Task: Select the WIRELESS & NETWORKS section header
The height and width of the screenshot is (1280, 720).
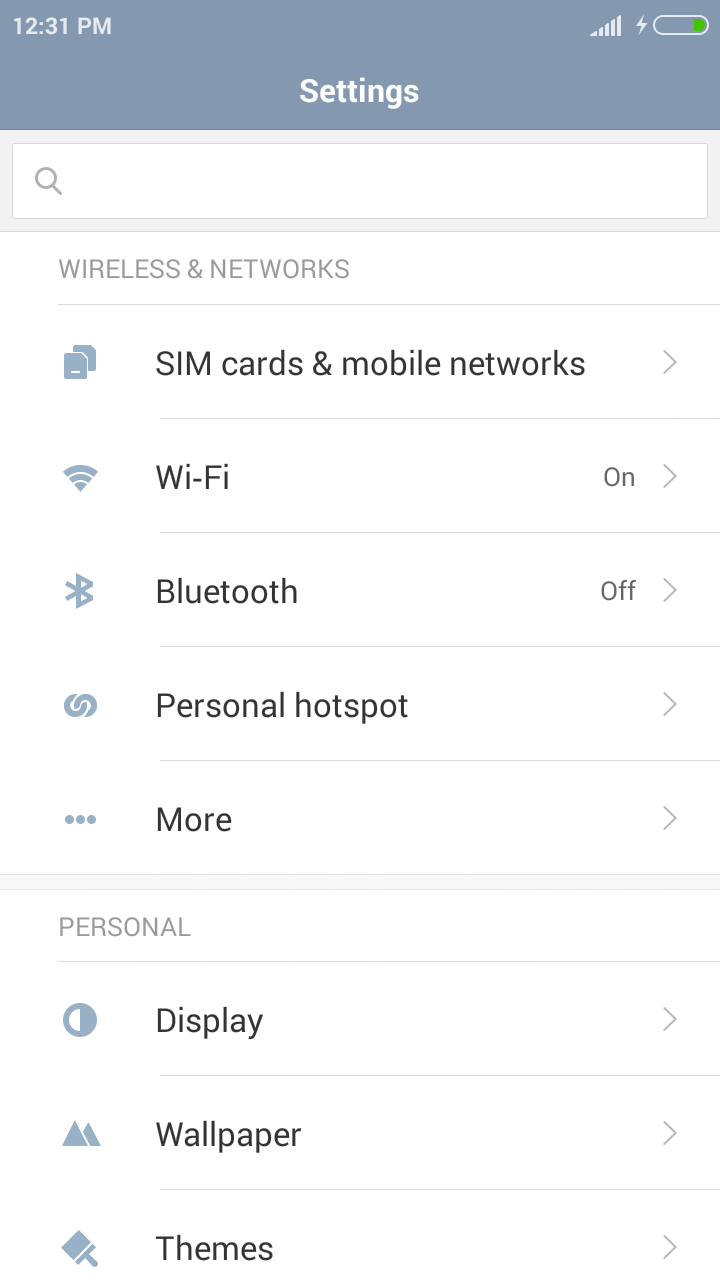Action: pos(204,268)
